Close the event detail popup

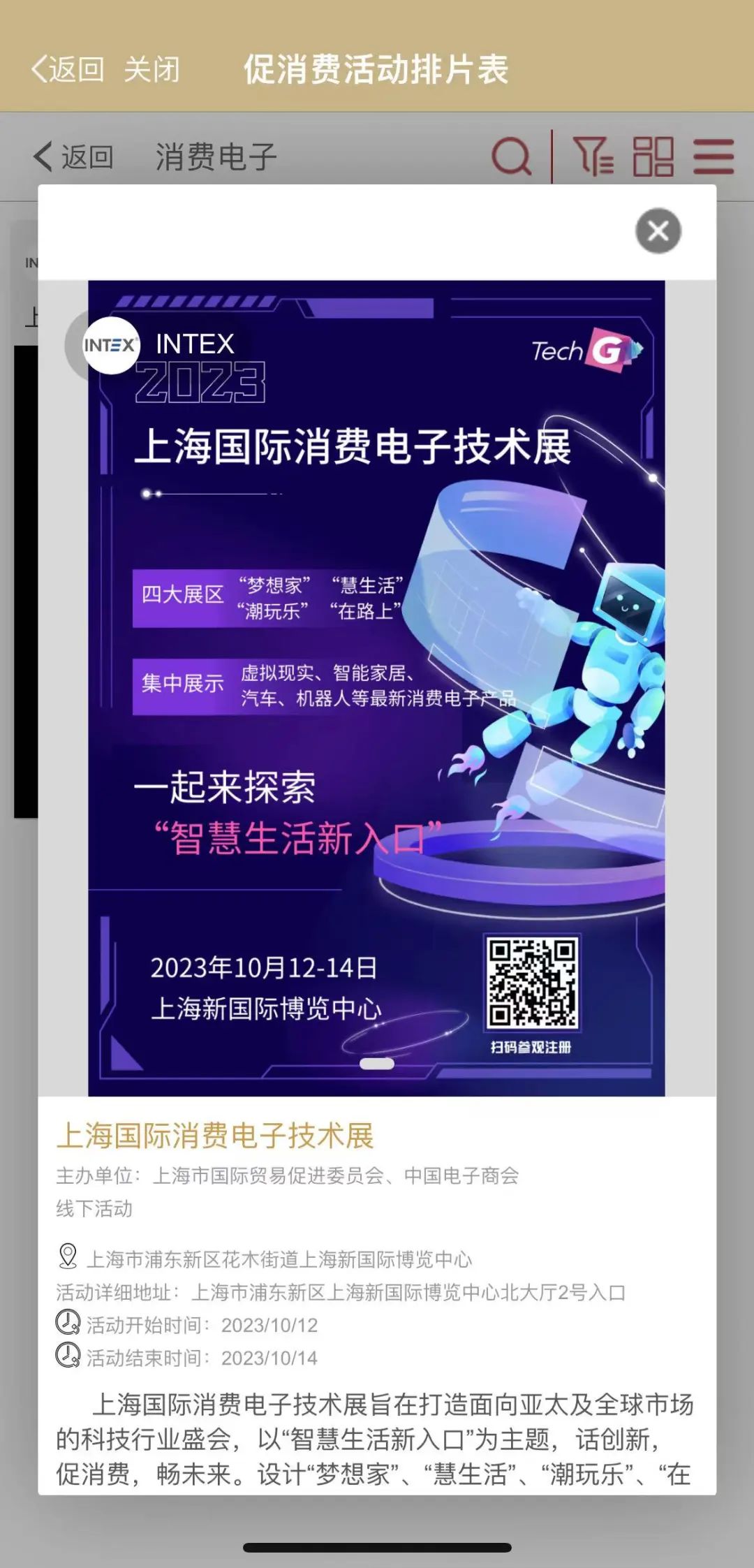click(x=658, y=231)
